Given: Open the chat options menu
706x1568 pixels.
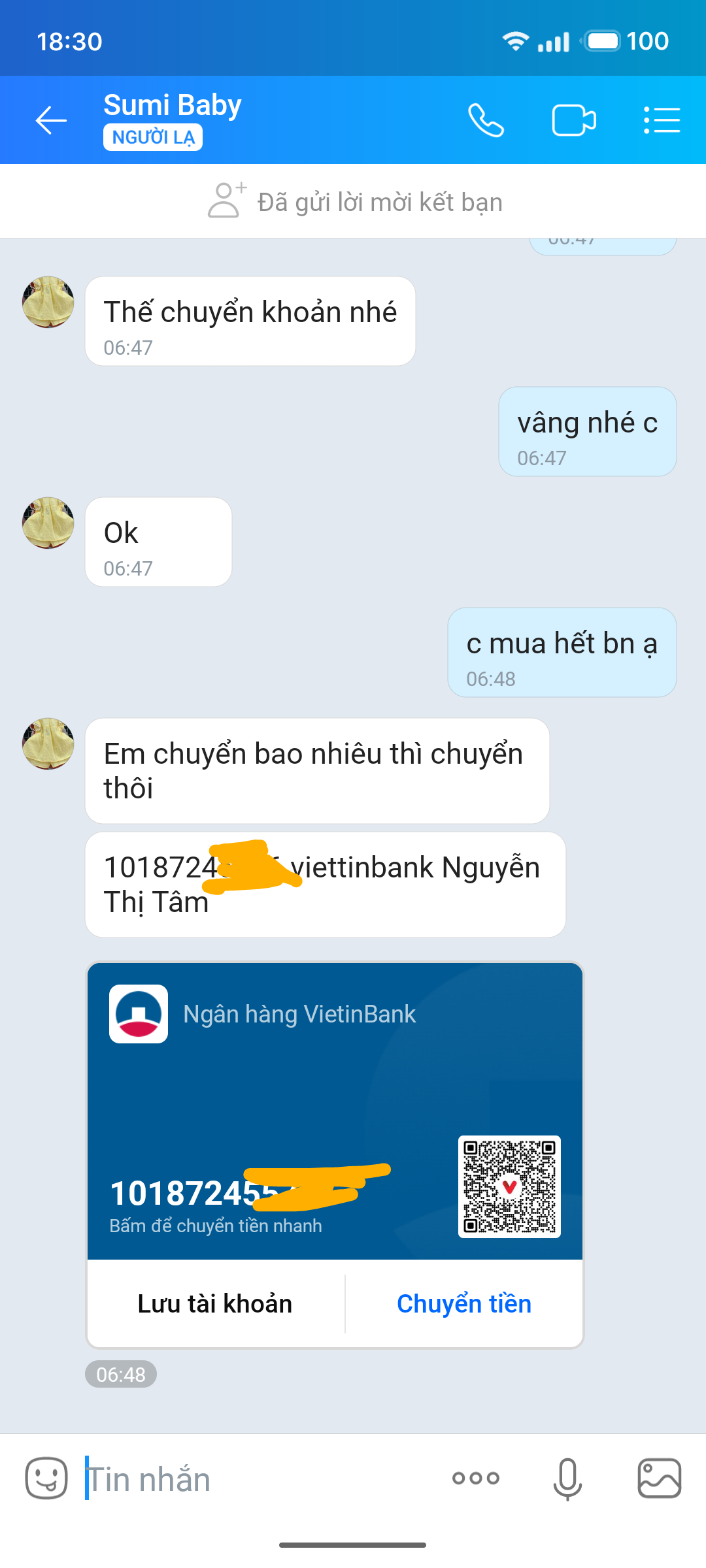Looking at the screenshot, I should 662,121.
